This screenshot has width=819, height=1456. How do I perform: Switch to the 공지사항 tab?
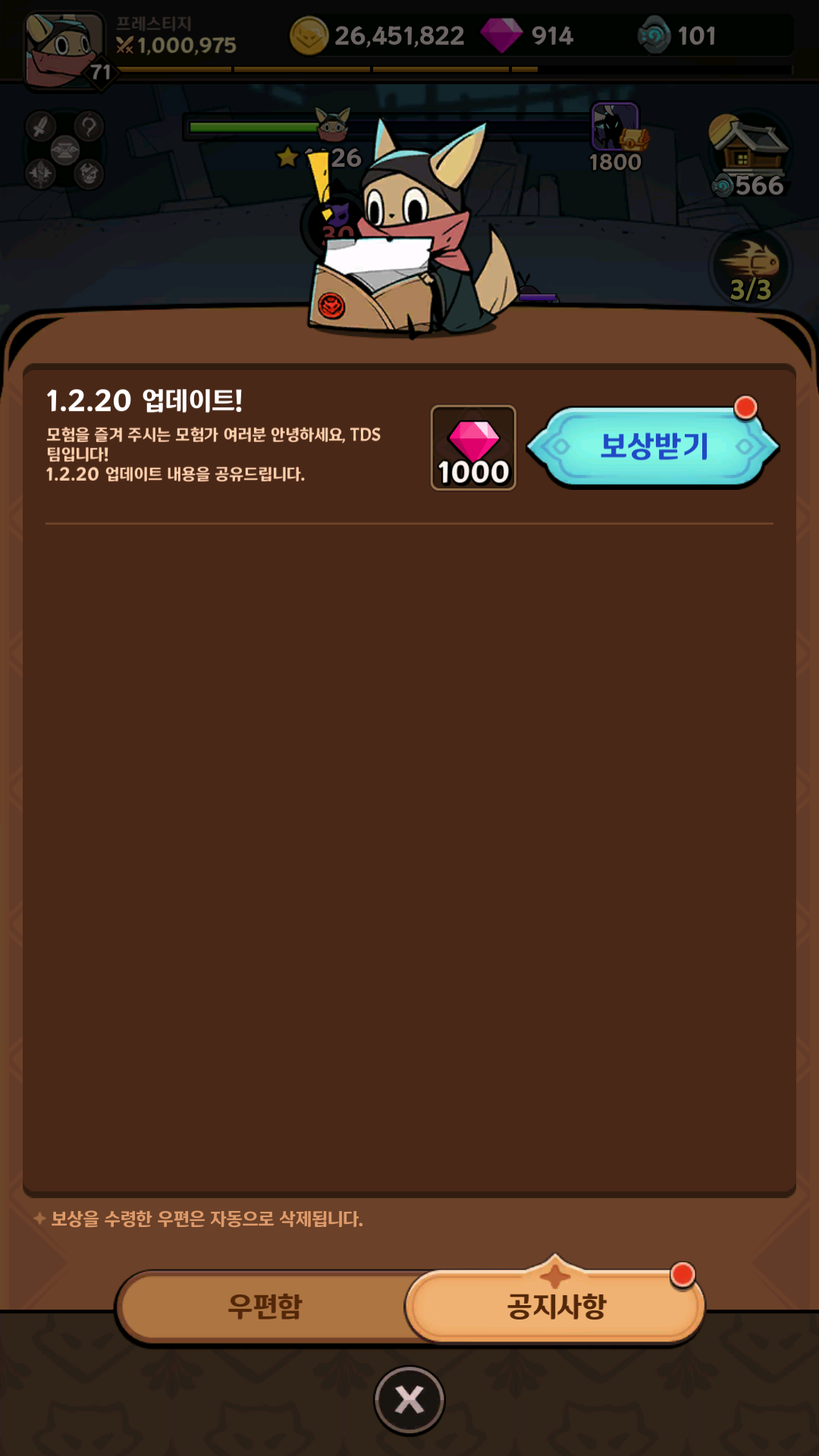pyautogui.click(x=556, y=1306)
